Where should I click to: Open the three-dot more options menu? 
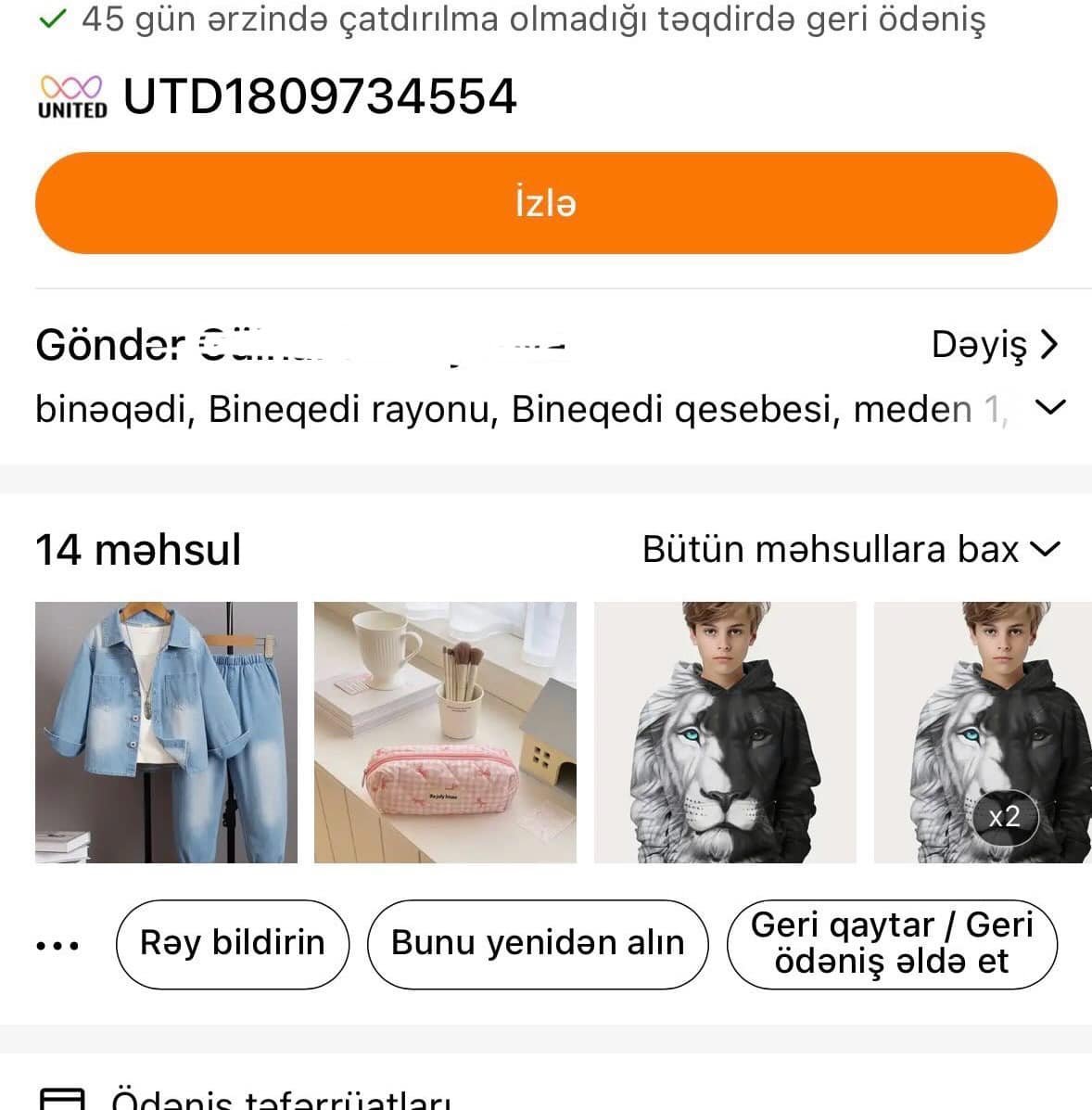[57, 946]
